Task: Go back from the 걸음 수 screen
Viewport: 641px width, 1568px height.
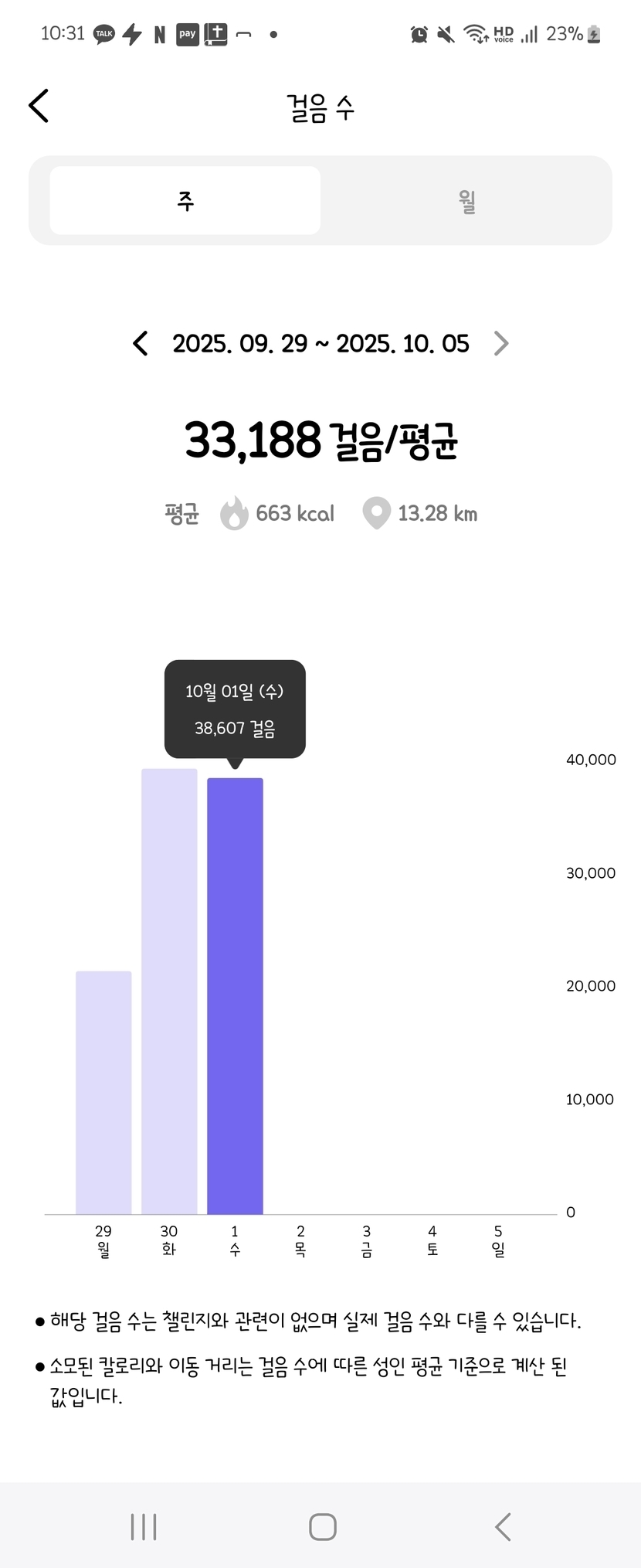Action: [39, 106]
